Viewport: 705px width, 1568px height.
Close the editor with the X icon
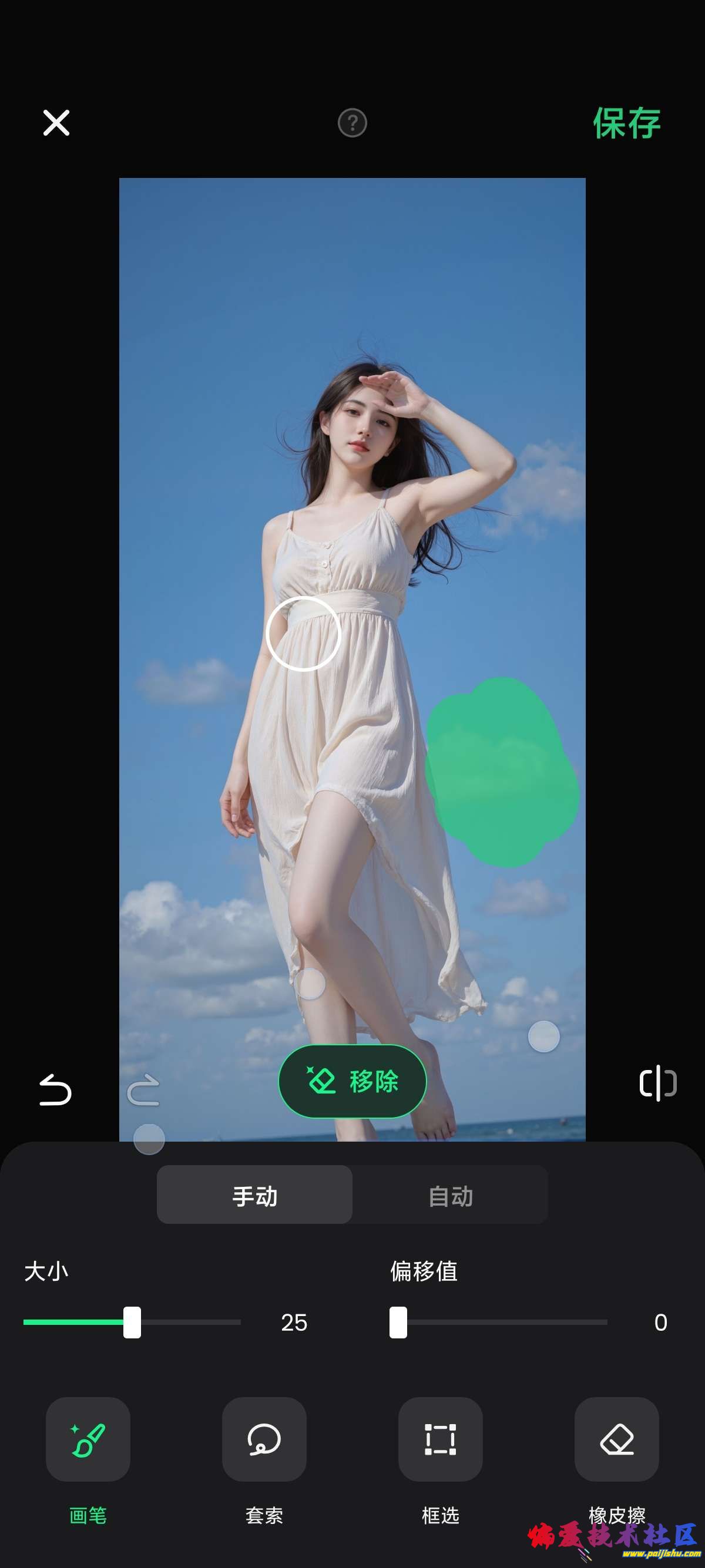pyautogui.click(x=56, y=123)
